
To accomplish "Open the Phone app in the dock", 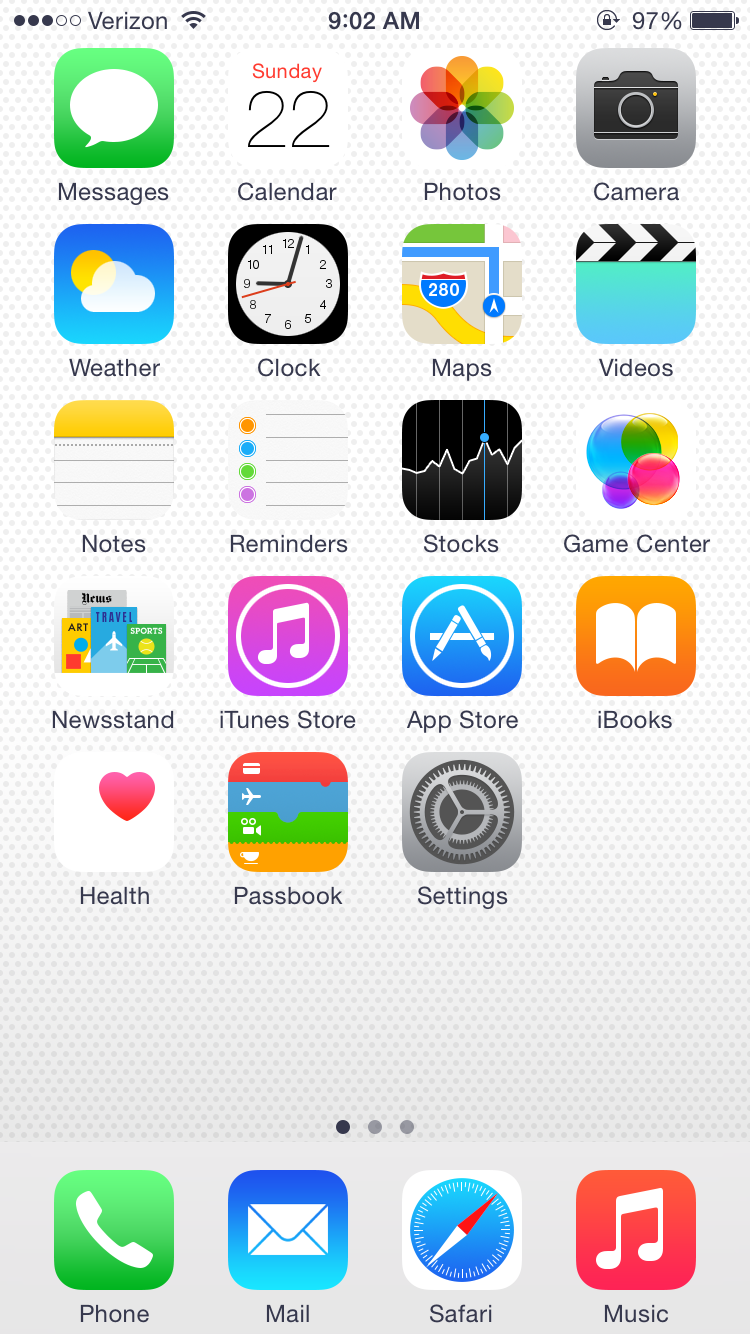I will (114, 1230).
